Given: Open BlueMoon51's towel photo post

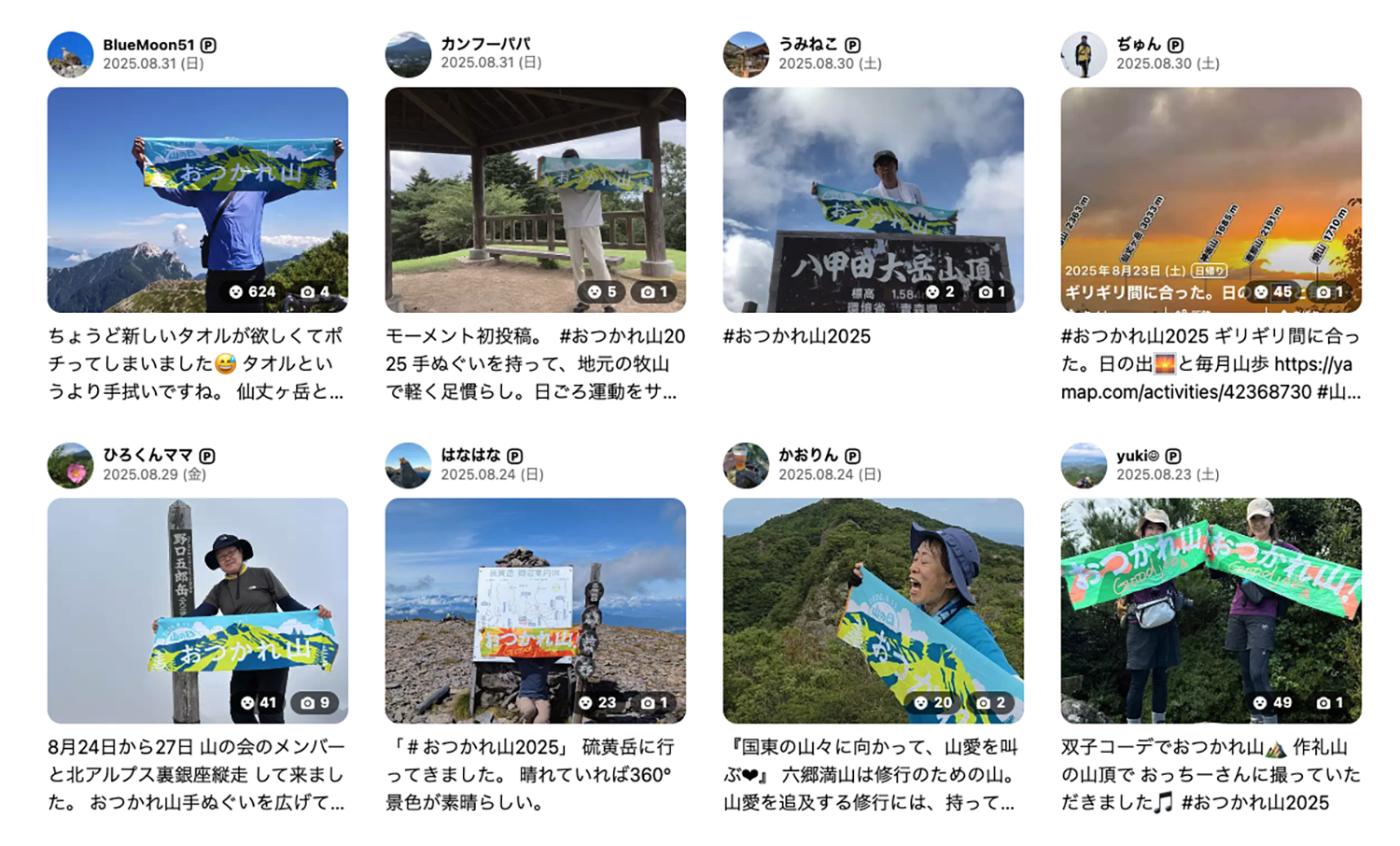Looking at the screenshot, I should [197, 199].
